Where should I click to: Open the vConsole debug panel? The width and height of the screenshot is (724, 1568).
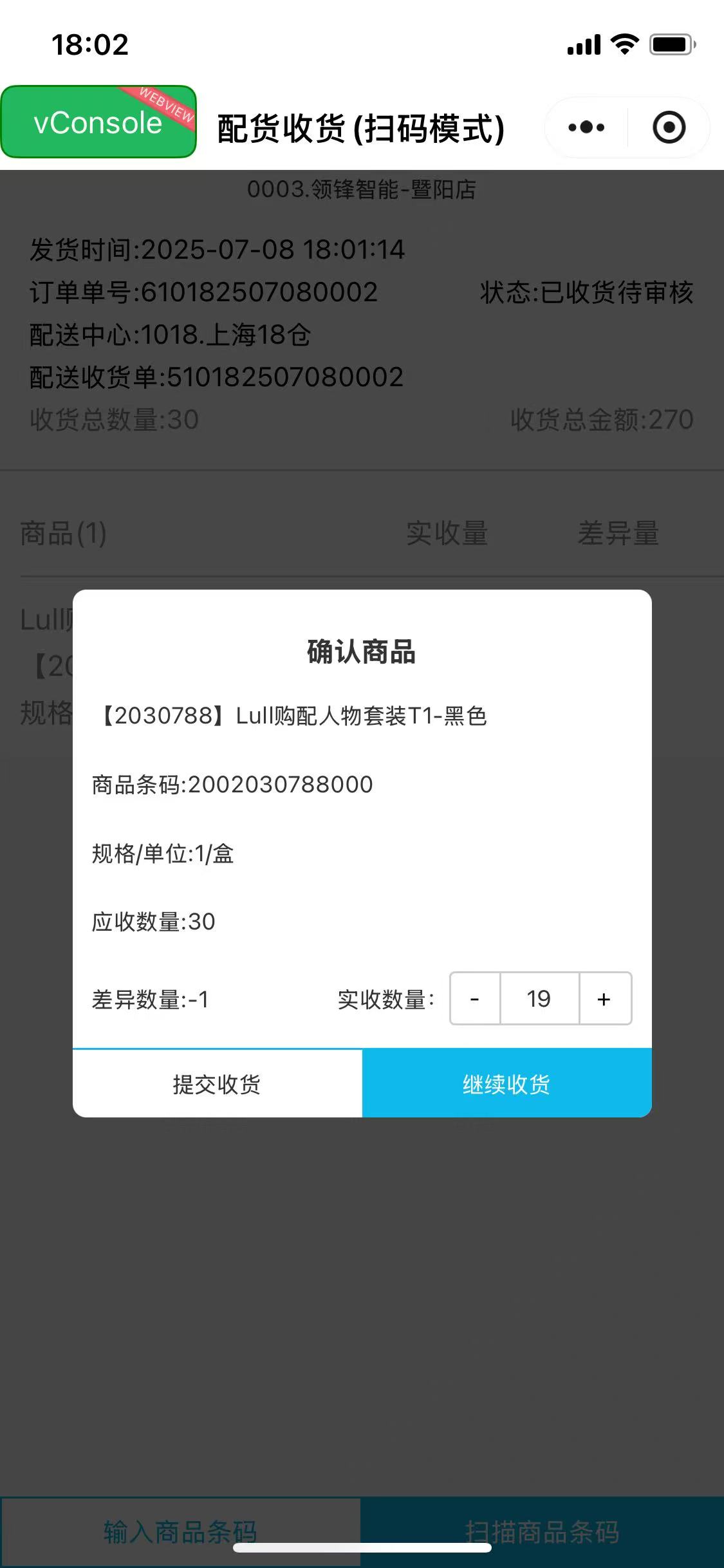click(98, 122)
